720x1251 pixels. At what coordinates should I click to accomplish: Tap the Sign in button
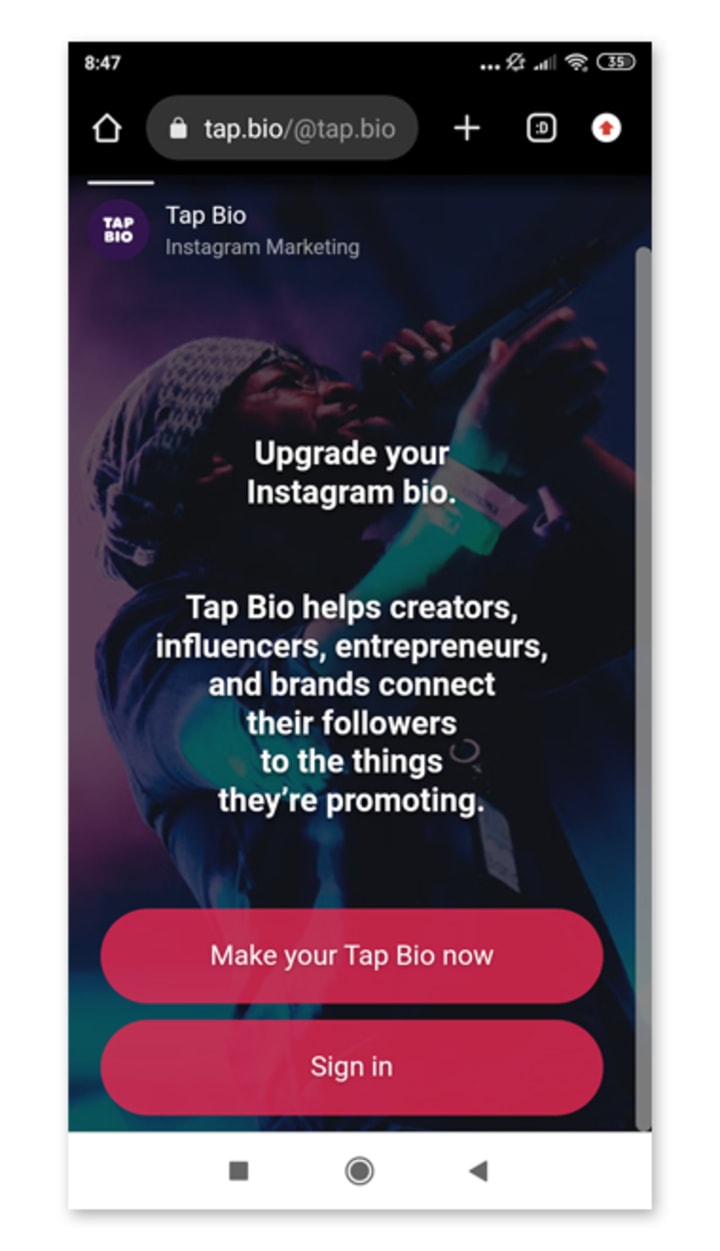pyautogui.click(x=352, y=1067)
